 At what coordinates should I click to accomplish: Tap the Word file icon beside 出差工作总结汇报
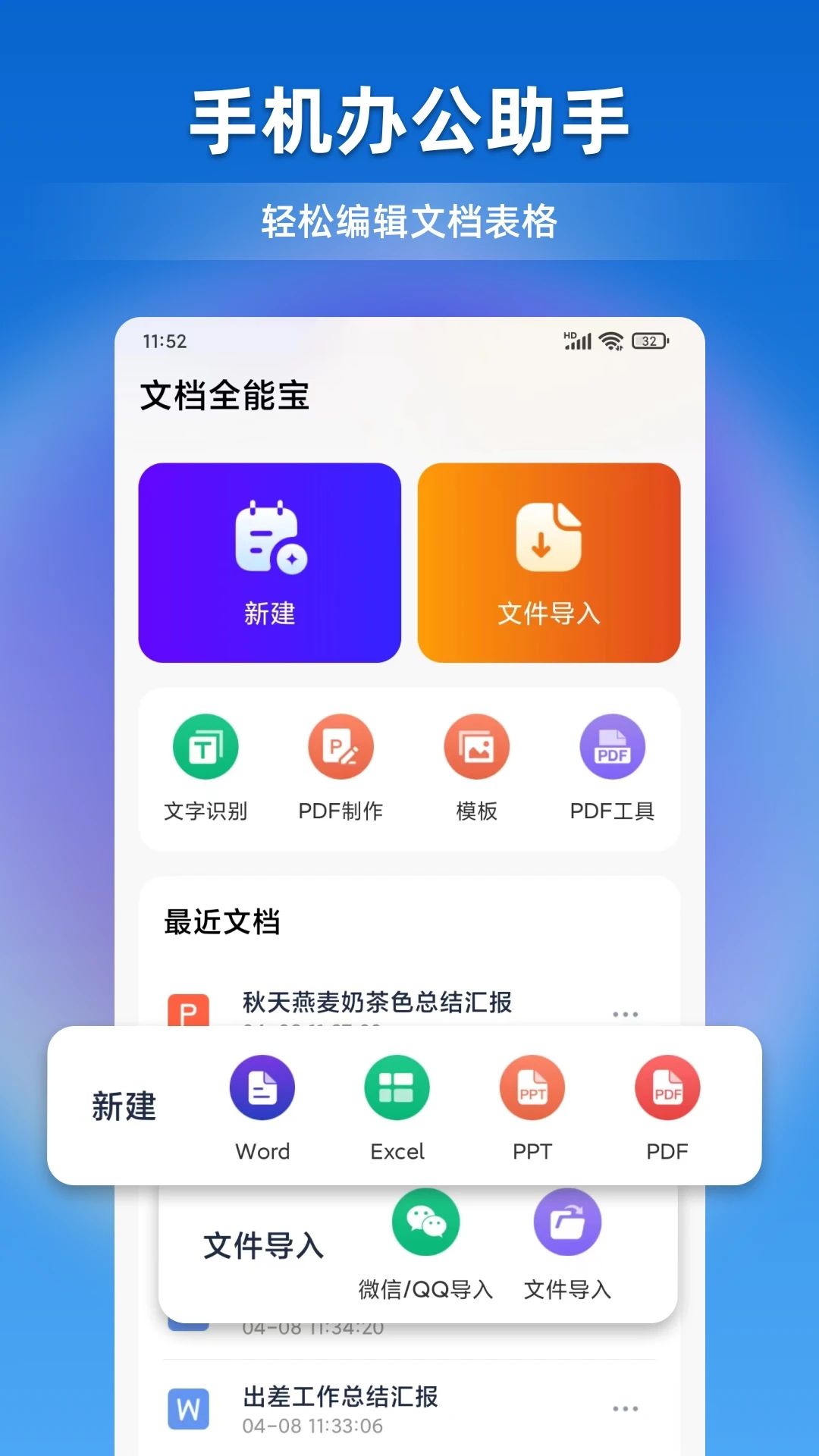coord(188,1408)
